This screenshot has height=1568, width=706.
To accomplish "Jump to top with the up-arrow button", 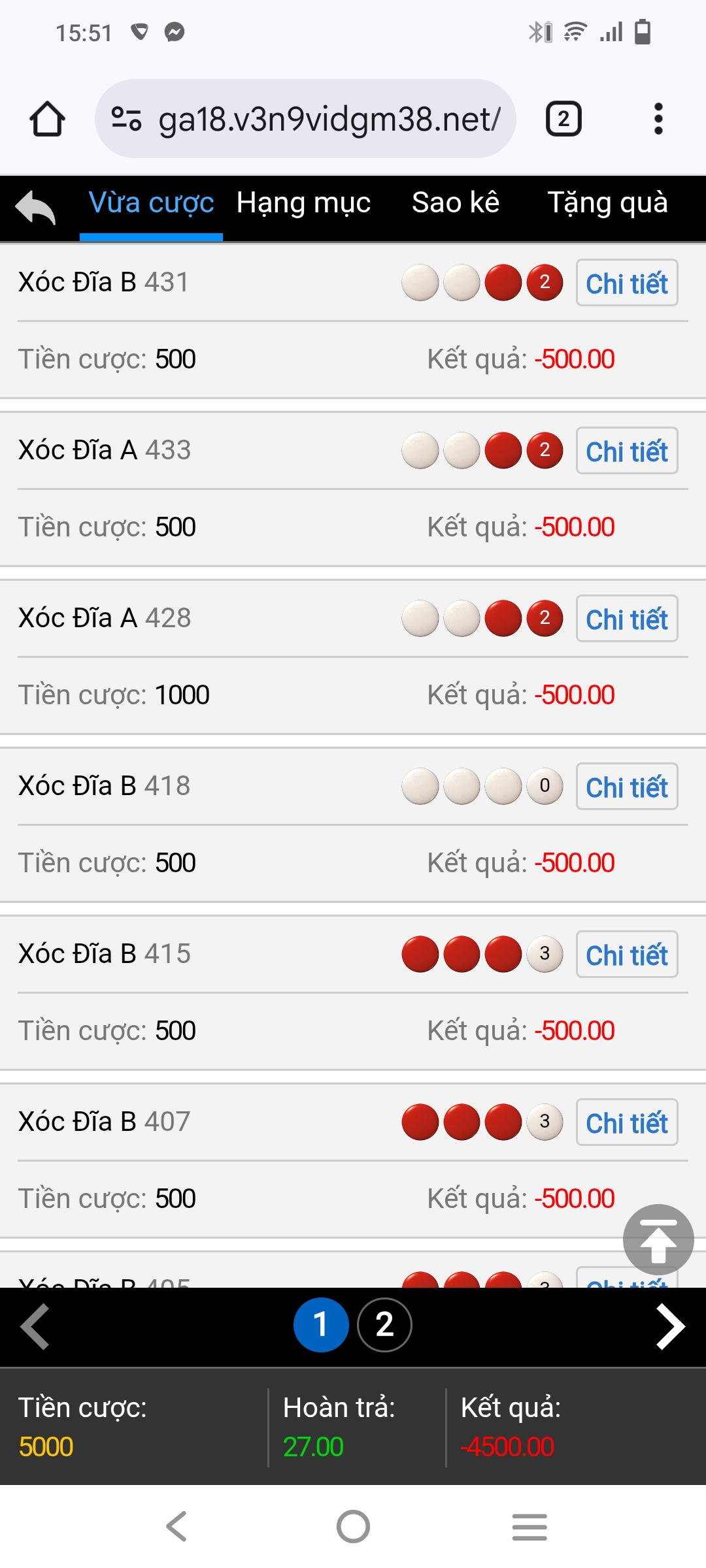I will pos(658,1239).
